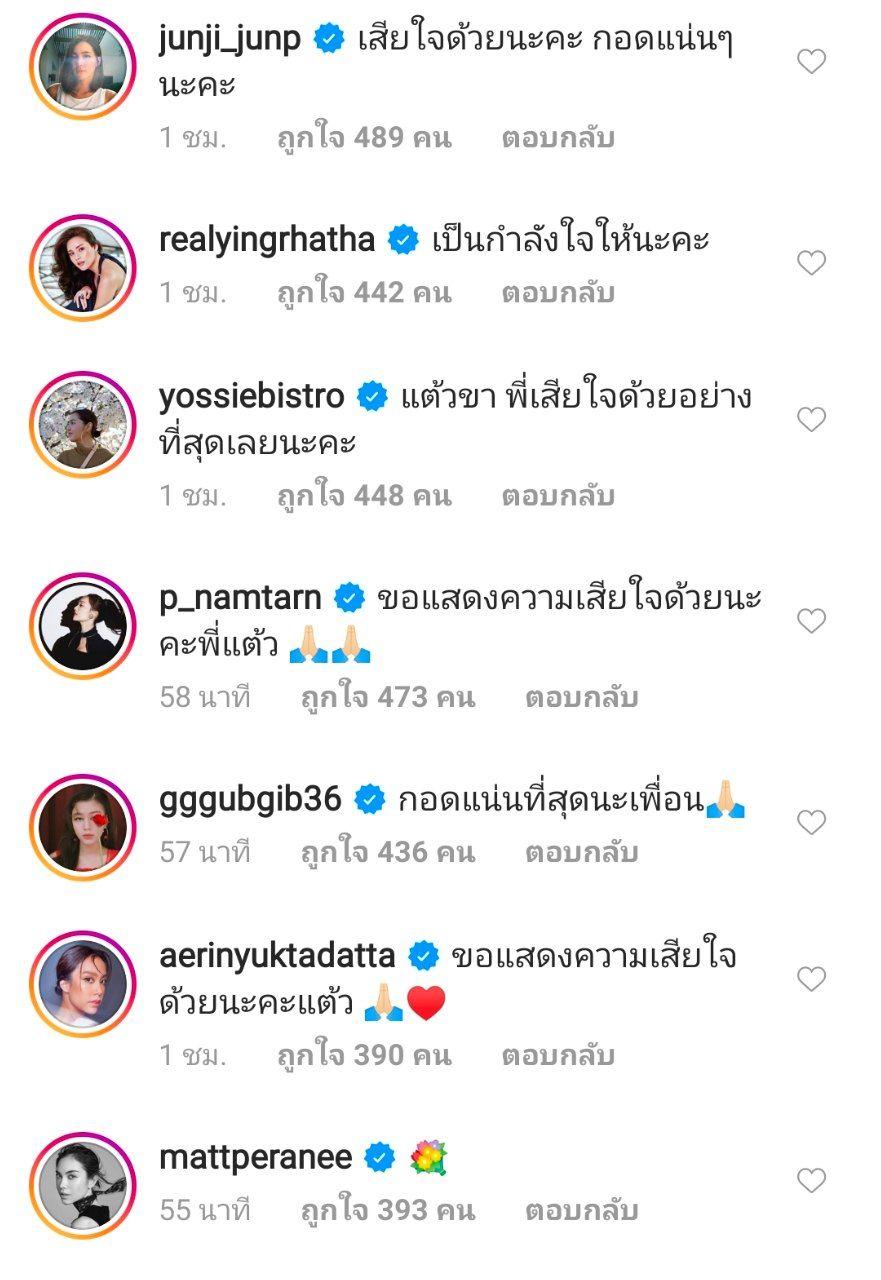Like realyingrhatha's comment
This screenshot has width=881, height=1280.
pos(811,263)
